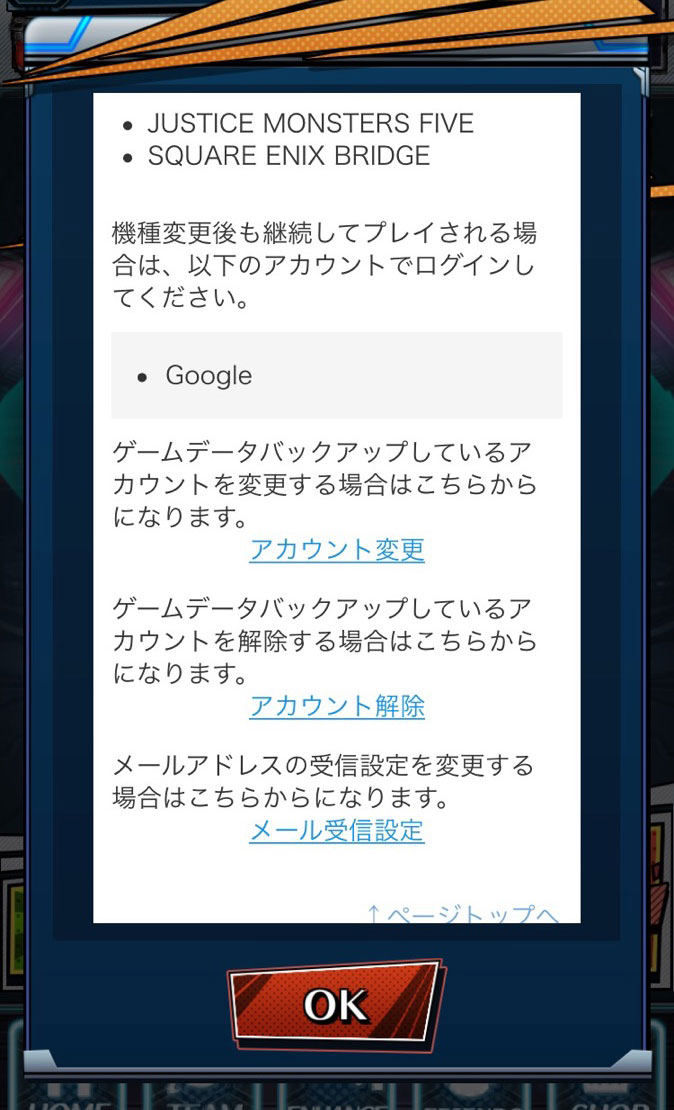Open the アカウント変更 link
The image size is (674, 1110).
[x=337, y=550]
